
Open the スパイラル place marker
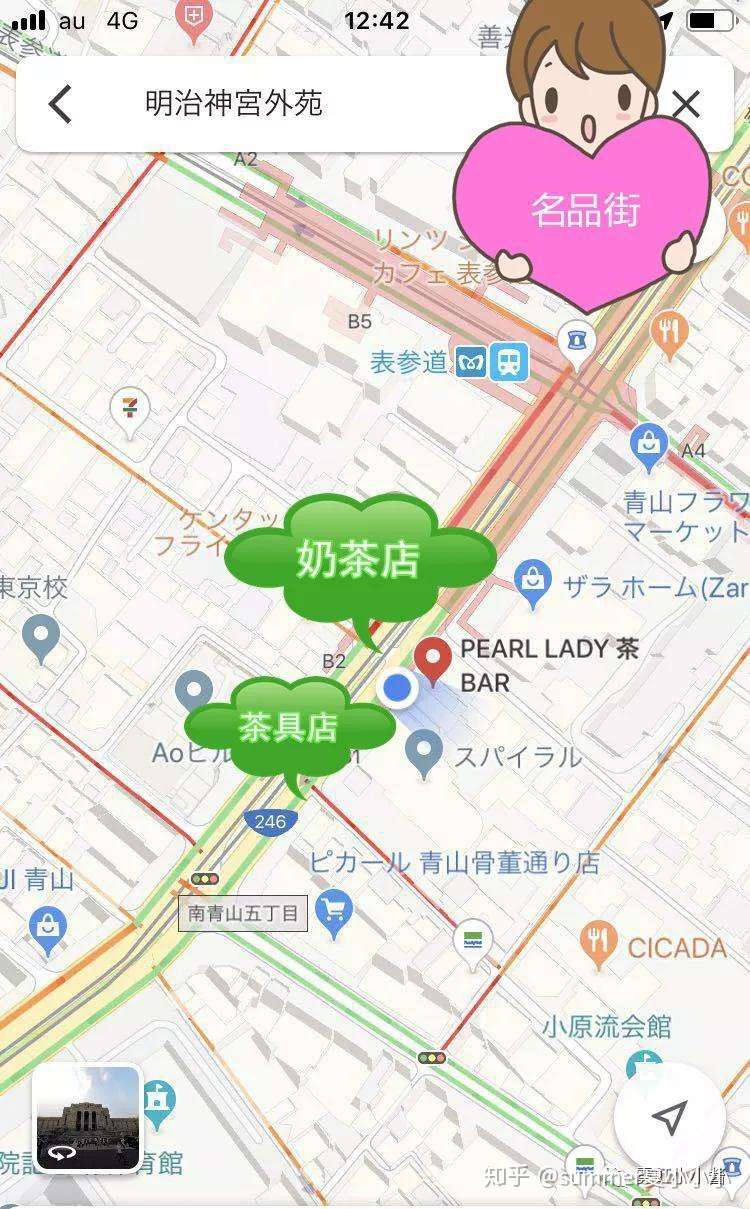425,752
